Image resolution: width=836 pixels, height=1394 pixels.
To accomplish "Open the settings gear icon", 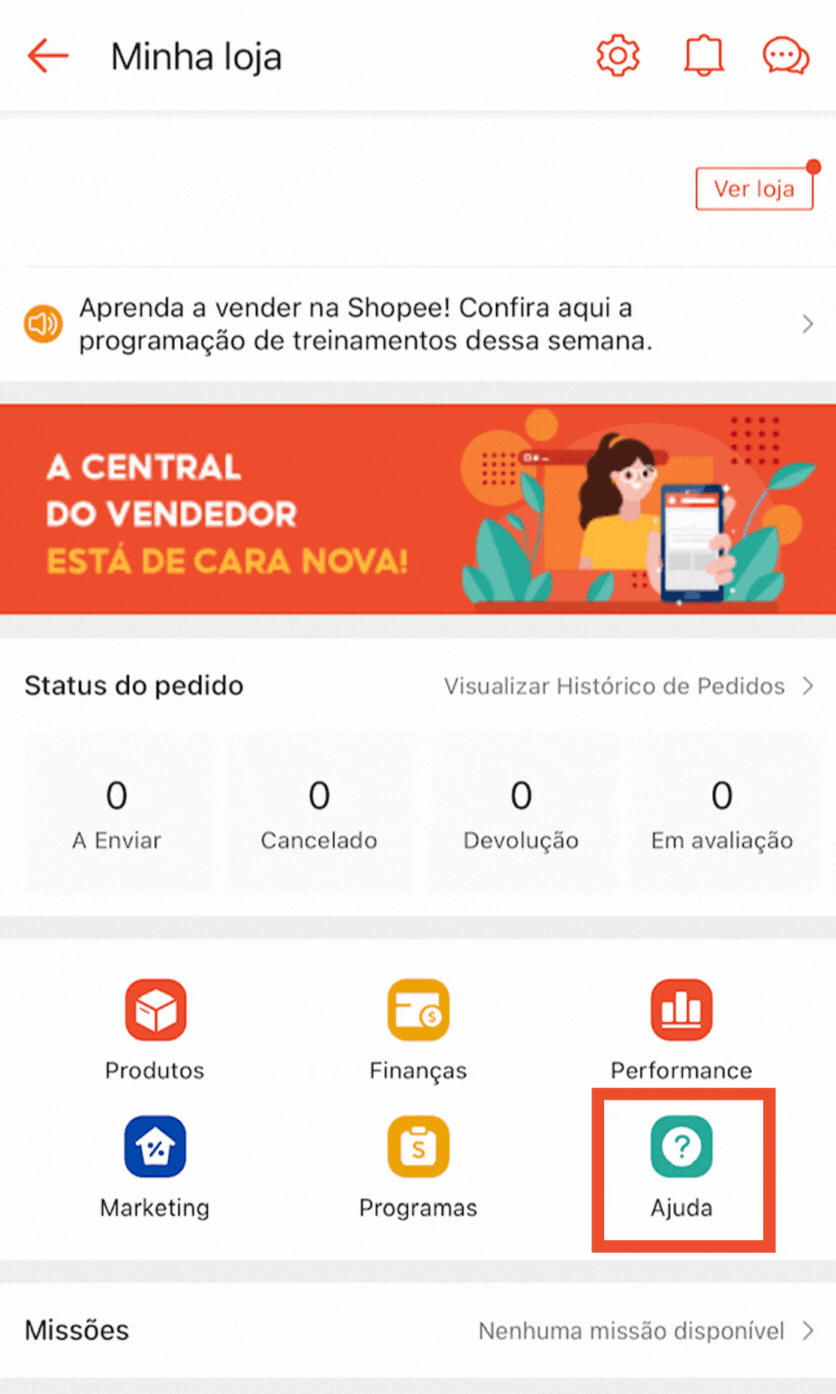I will pos(618,55).
